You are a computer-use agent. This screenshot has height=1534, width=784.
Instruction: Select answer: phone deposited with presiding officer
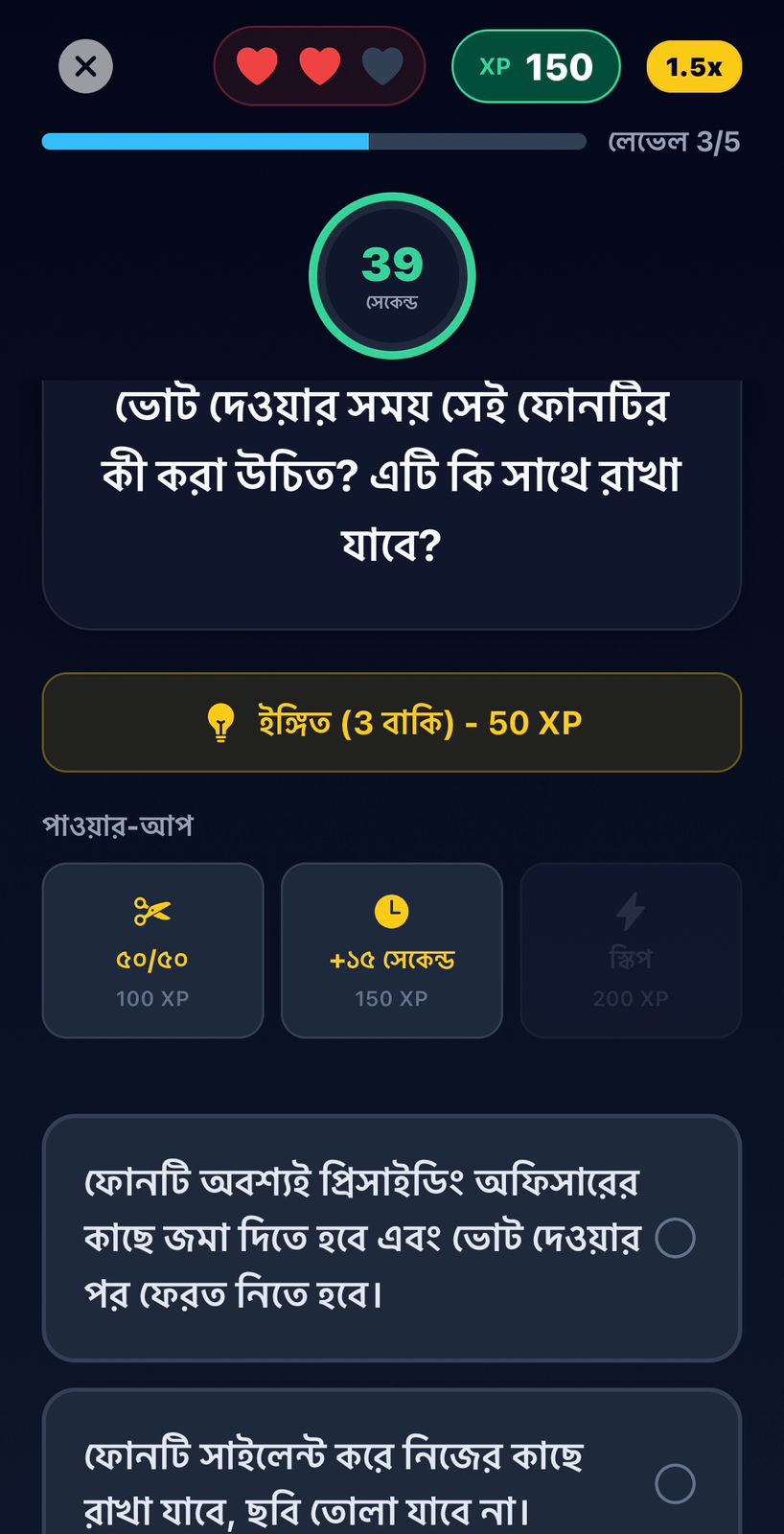[x=391, y=1237]
